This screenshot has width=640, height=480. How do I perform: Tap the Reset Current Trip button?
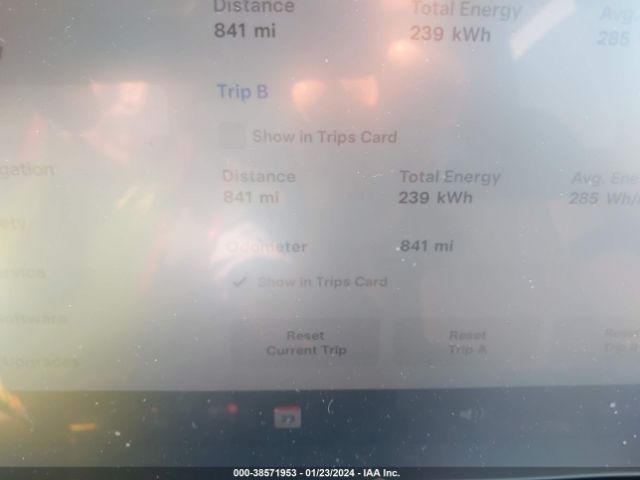click(306, 343)
